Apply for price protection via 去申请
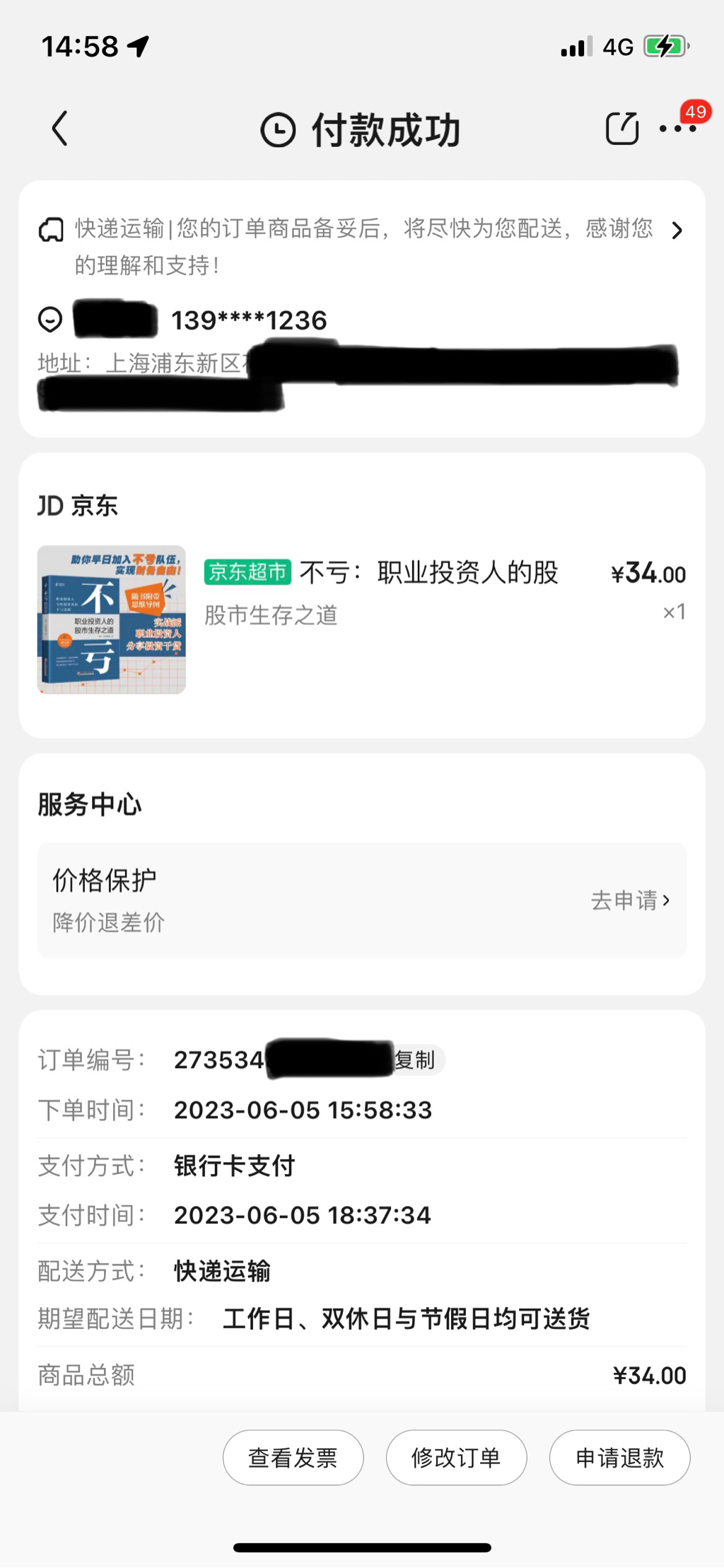724x1568 pixels. tap(629, 900)
